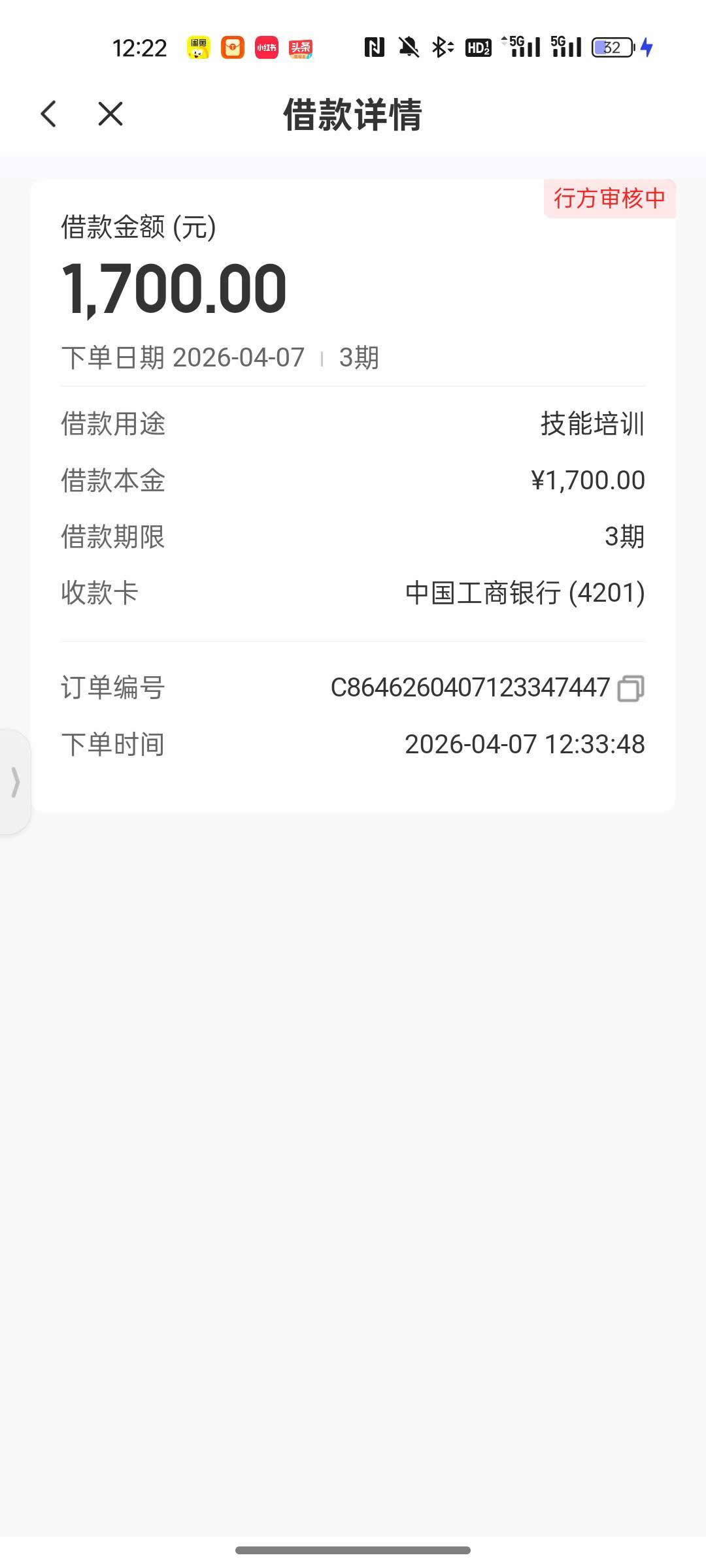Copy the order number
Image resolution: width=706 pixels, height=1568 pixels.
631,688
